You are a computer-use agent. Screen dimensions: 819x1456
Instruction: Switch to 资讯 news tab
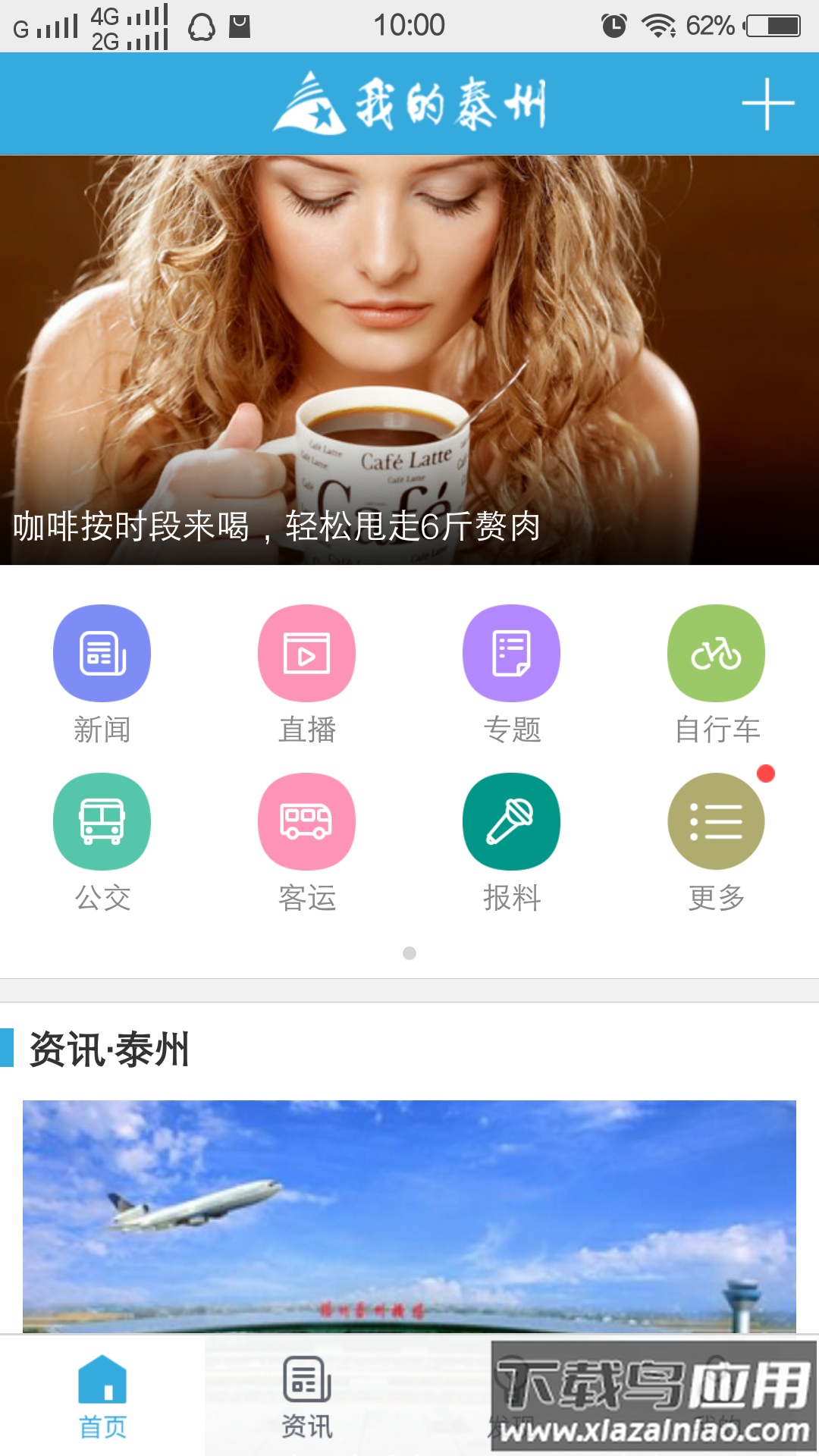[x=306, y=1397]
